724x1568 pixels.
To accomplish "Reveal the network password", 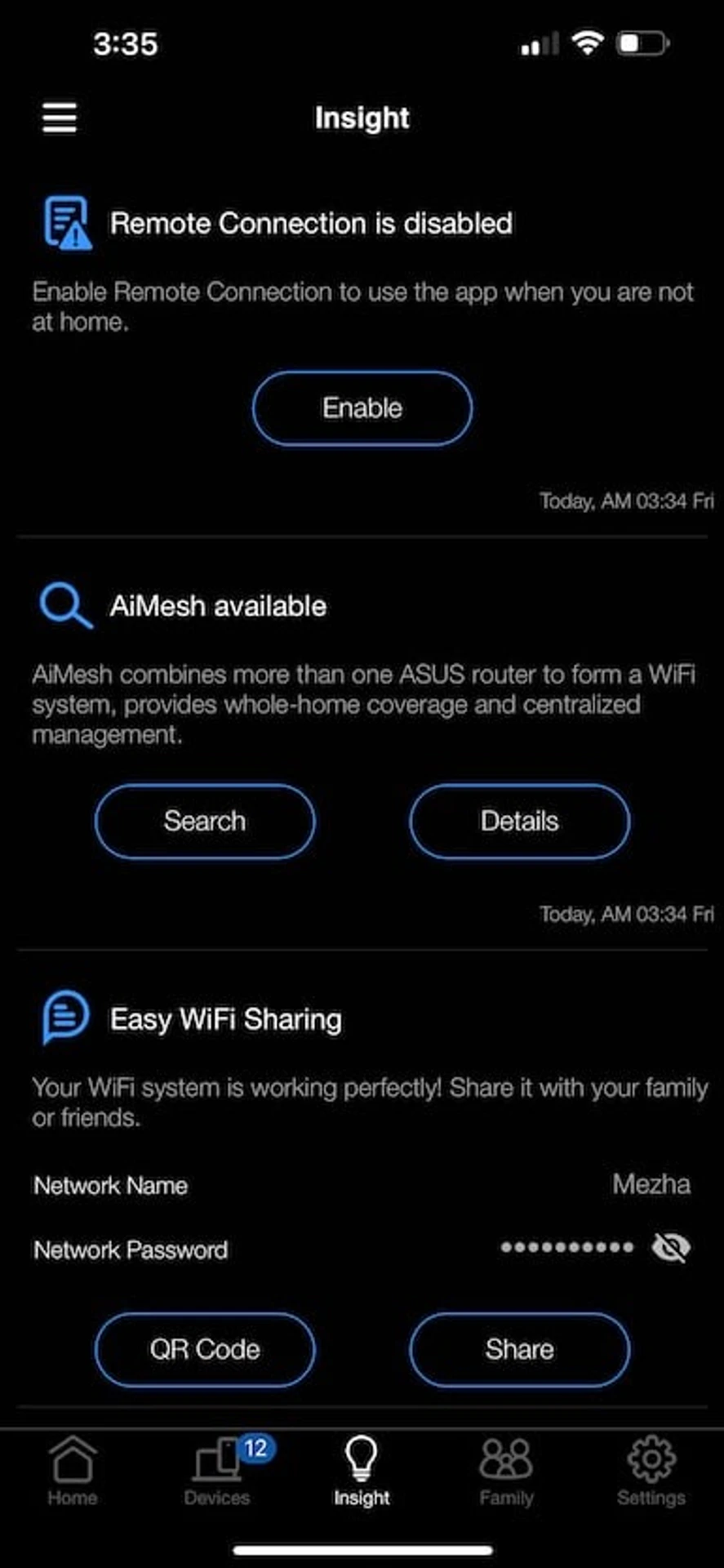I will (671, 1247).
